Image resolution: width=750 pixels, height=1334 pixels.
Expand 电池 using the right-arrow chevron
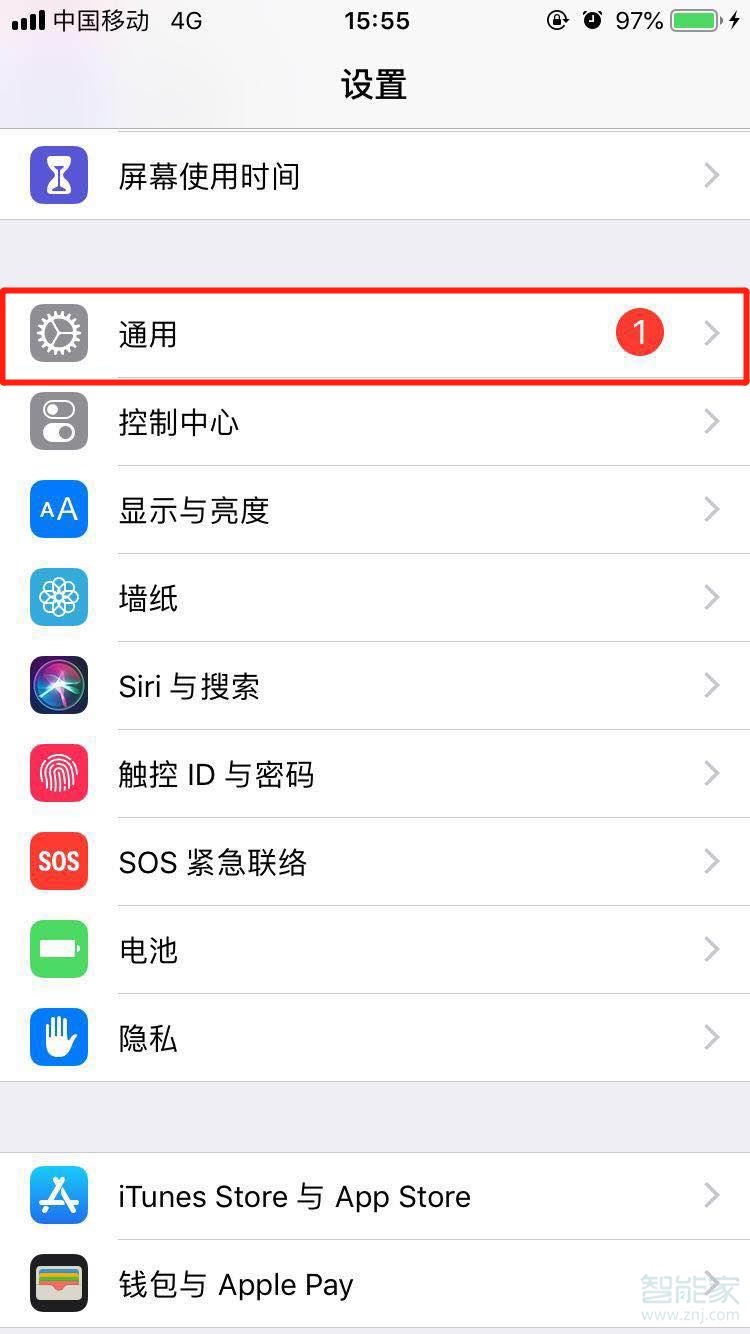pos(711,950)
